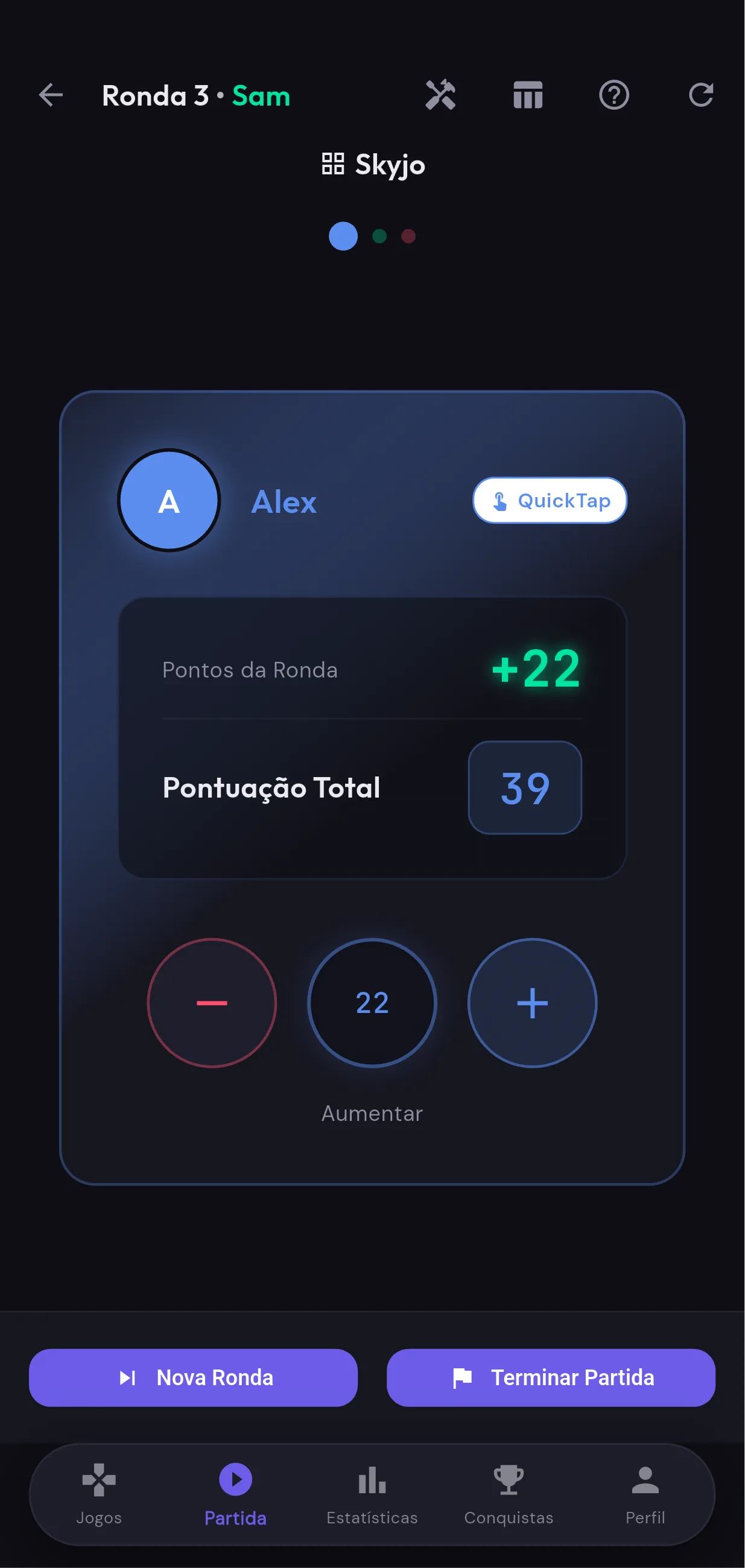Decrease the score with the minus button
Viewport: 745px width, 1568px height.
212,1003
